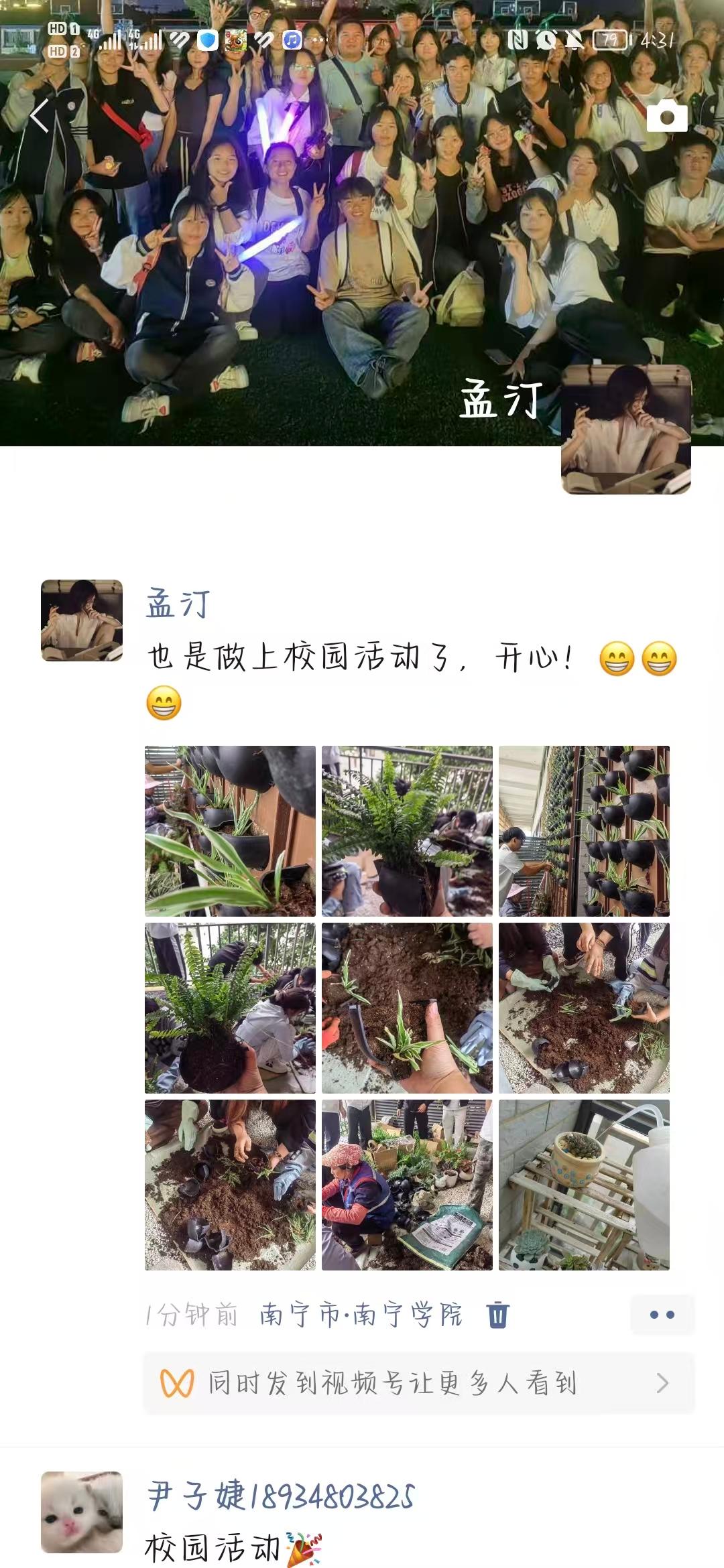Tap 同时发到视频号让更多人看到 banner
Image resolution: width=724 pixels, height=1568 pixels.
419,1383
